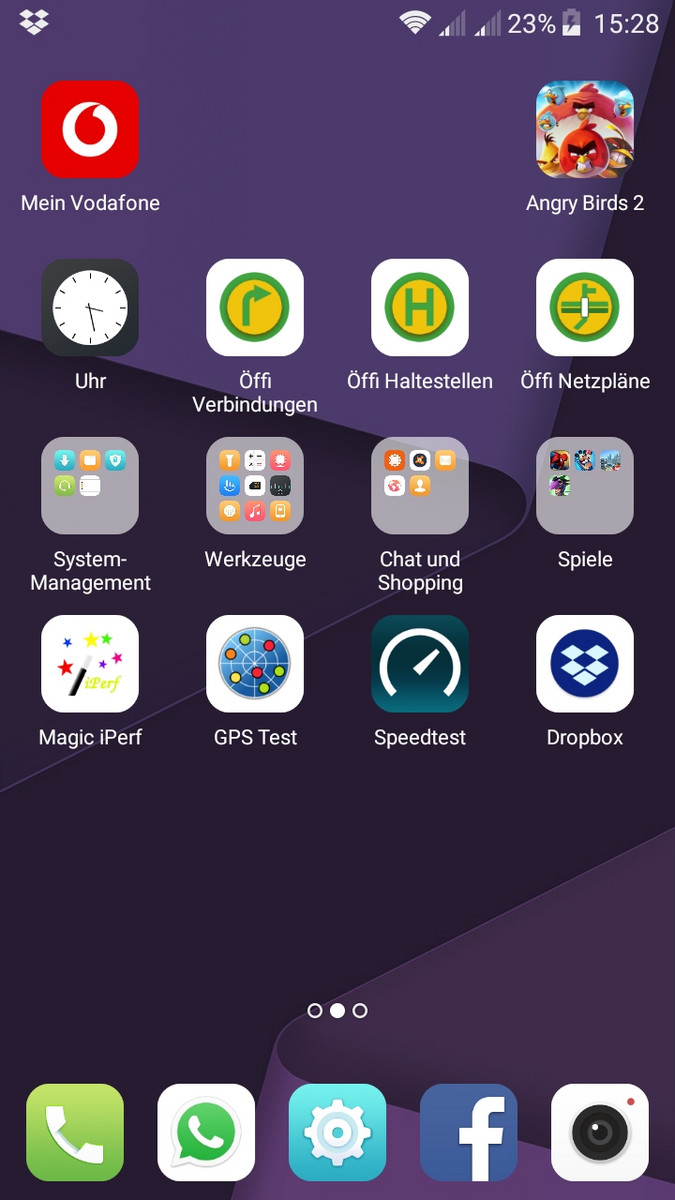Open Öffi Haltestellen
The height and width of the screenshot is (1200, 675).
point(420,308)
